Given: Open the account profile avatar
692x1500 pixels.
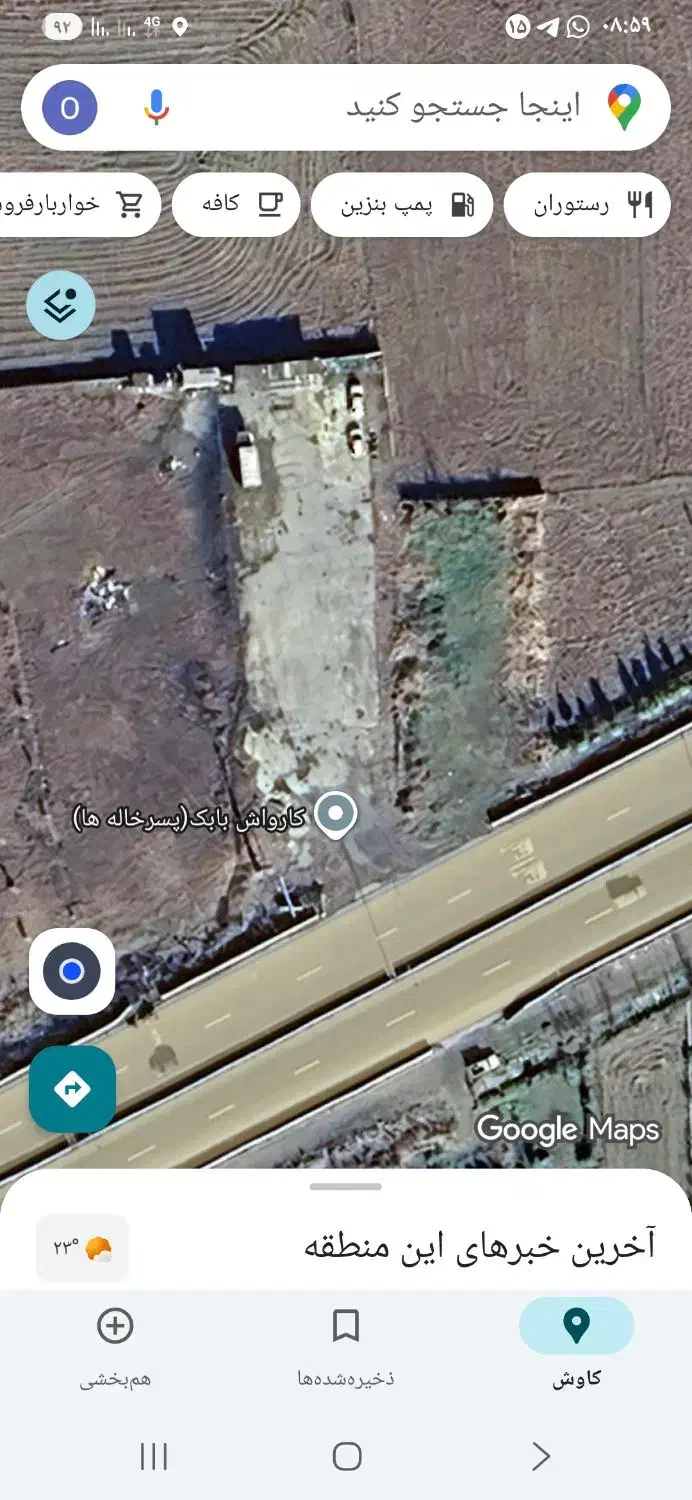Looking at the screenshot, I should pyautogui.click(x=70, y=108).
